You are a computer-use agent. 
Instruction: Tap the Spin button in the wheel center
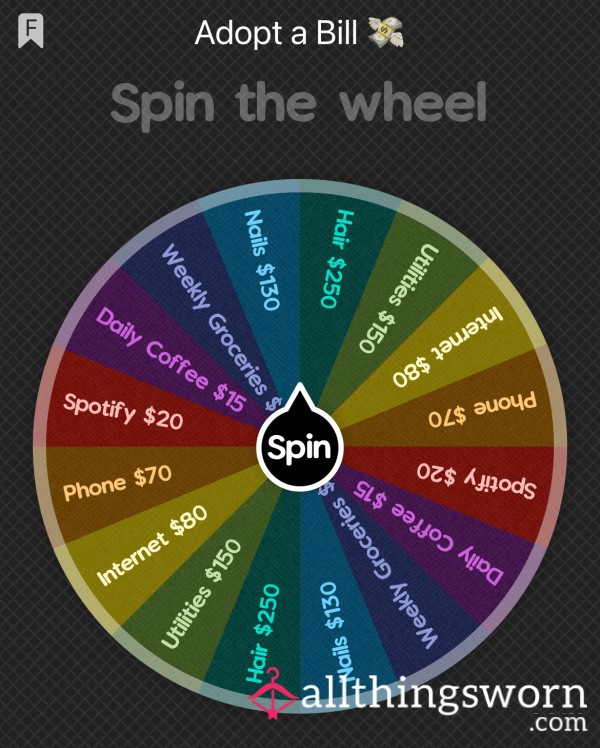pos(300,443)
